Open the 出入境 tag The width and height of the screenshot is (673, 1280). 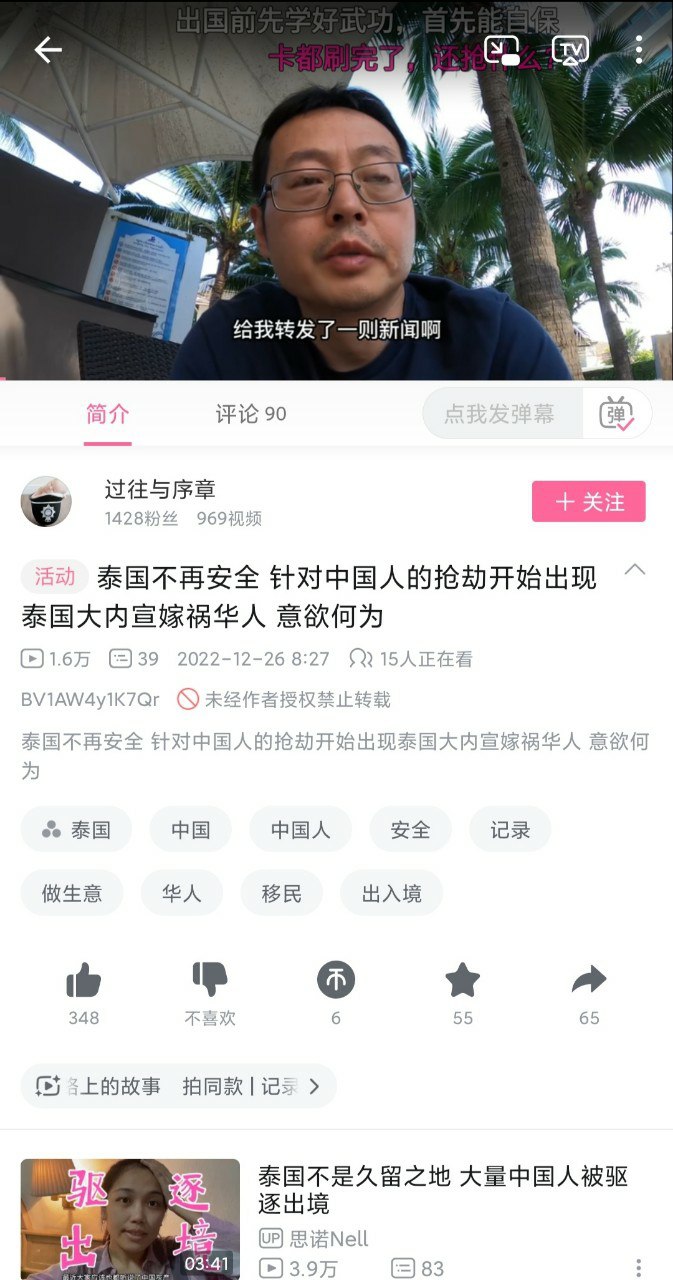tap(392, 893)
